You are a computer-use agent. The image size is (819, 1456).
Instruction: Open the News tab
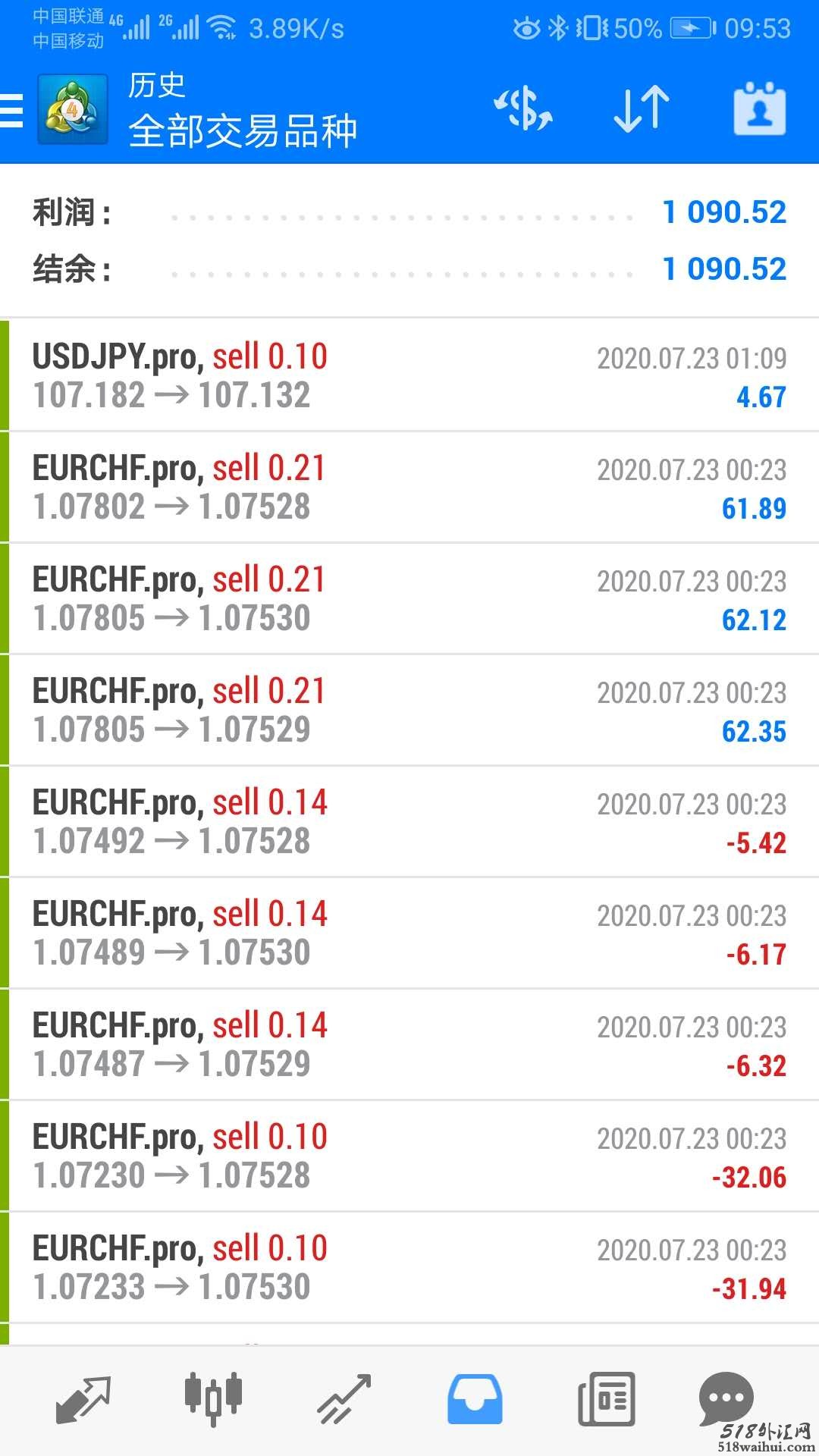tap(606, 1399)
